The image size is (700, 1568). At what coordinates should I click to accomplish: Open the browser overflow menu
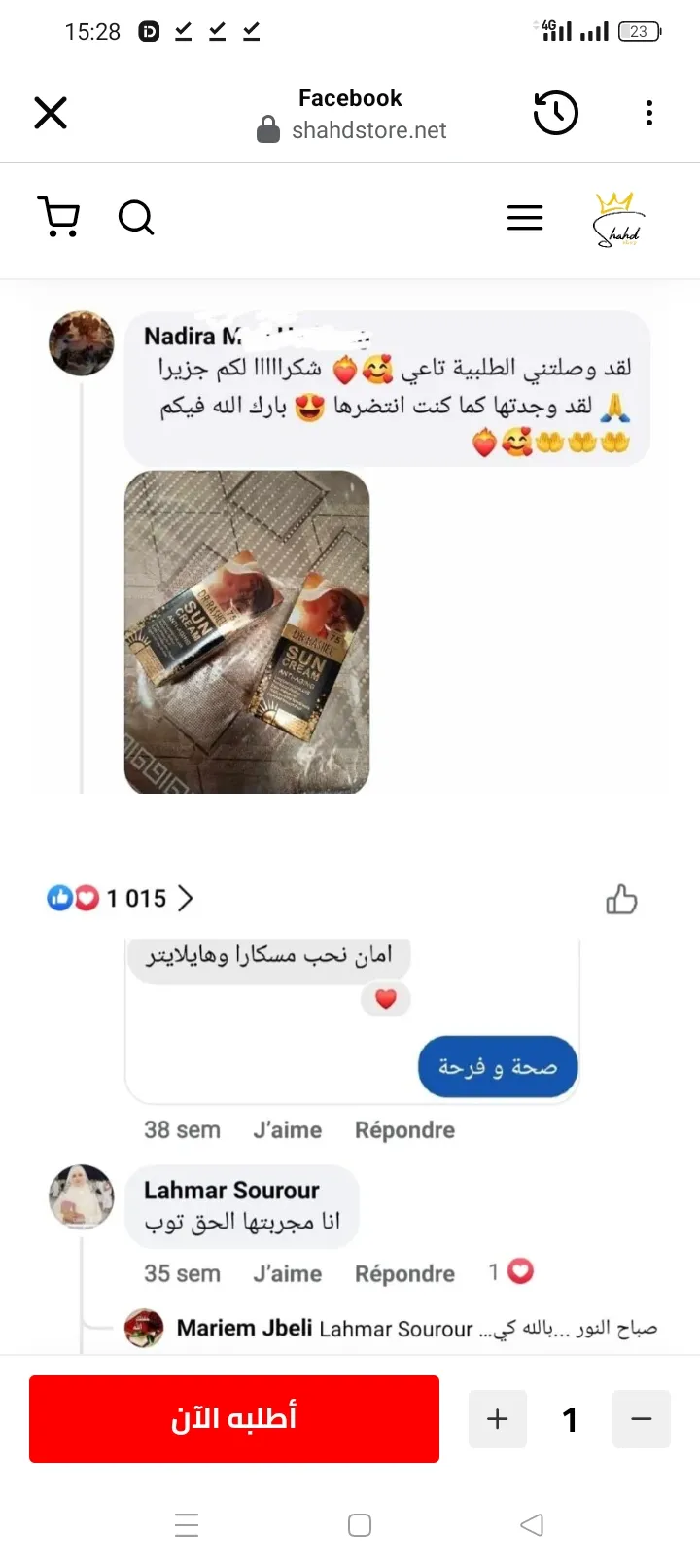point(649,113)
